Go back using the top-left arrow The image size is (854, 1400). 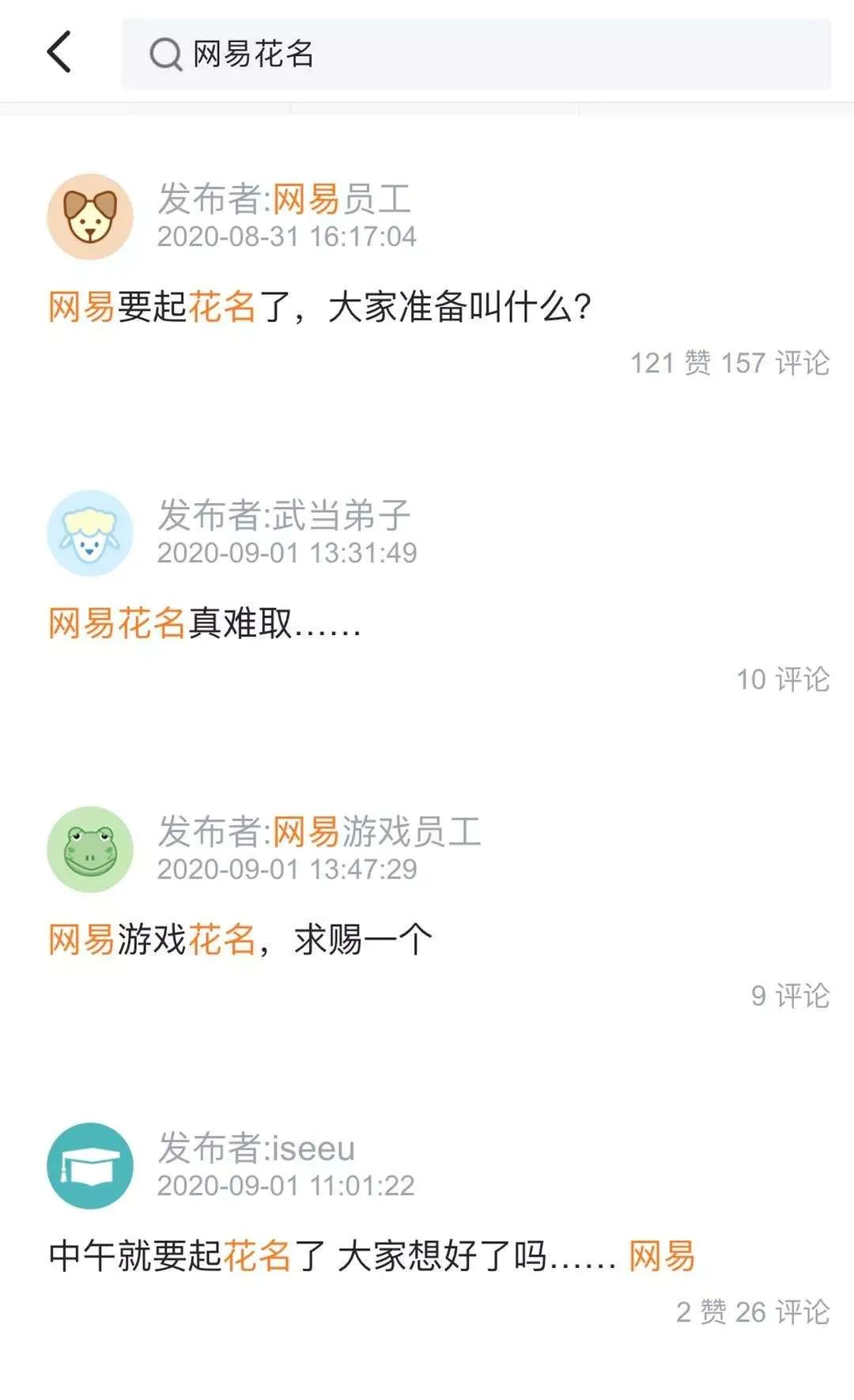tap(59, 52)
